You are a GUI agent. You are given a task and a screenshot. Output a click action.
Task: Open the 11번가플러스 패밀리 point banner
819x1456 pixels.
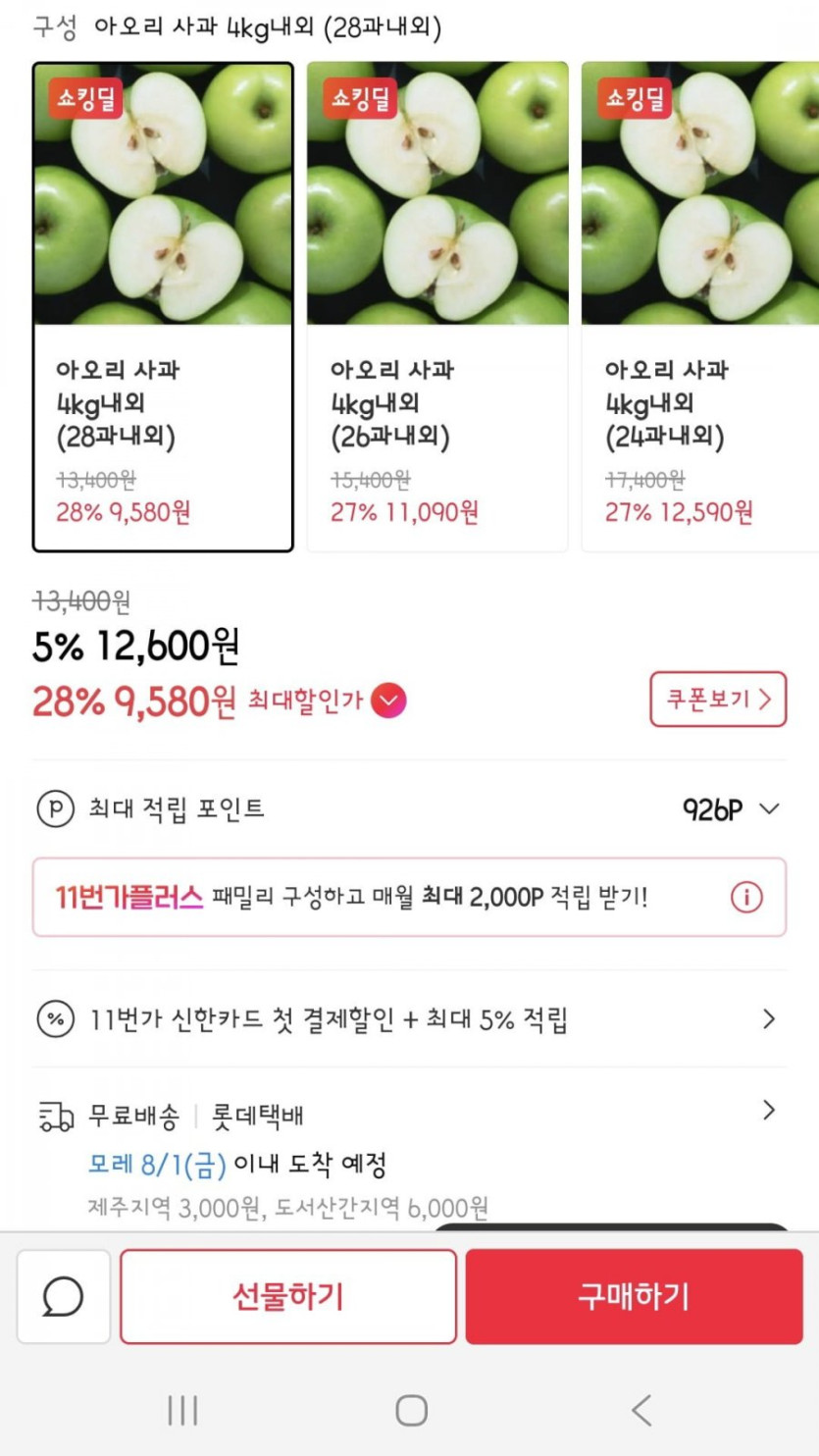(409, 897)
